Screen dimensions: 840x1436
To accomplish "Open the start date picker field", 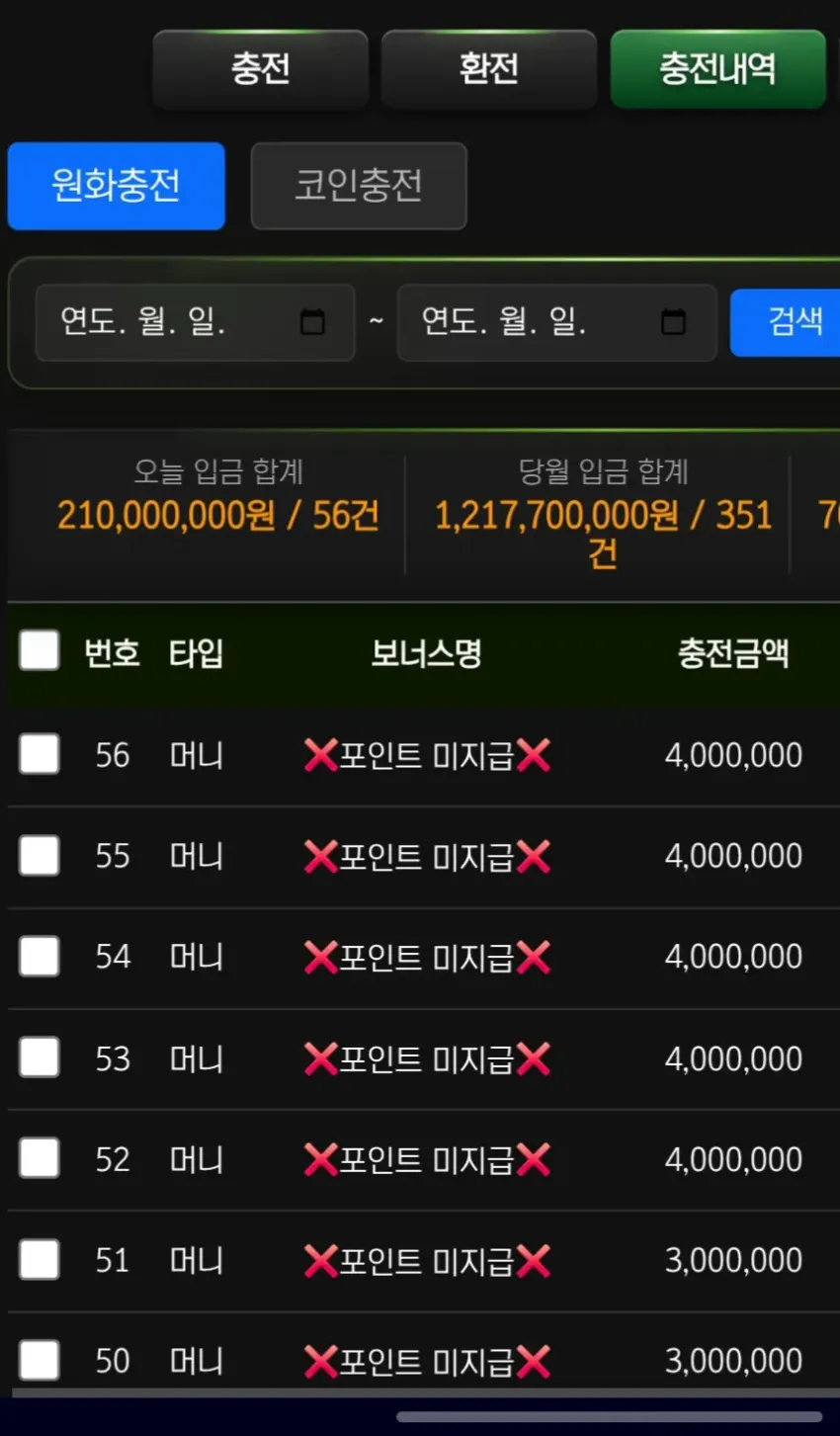I will 195,322.
